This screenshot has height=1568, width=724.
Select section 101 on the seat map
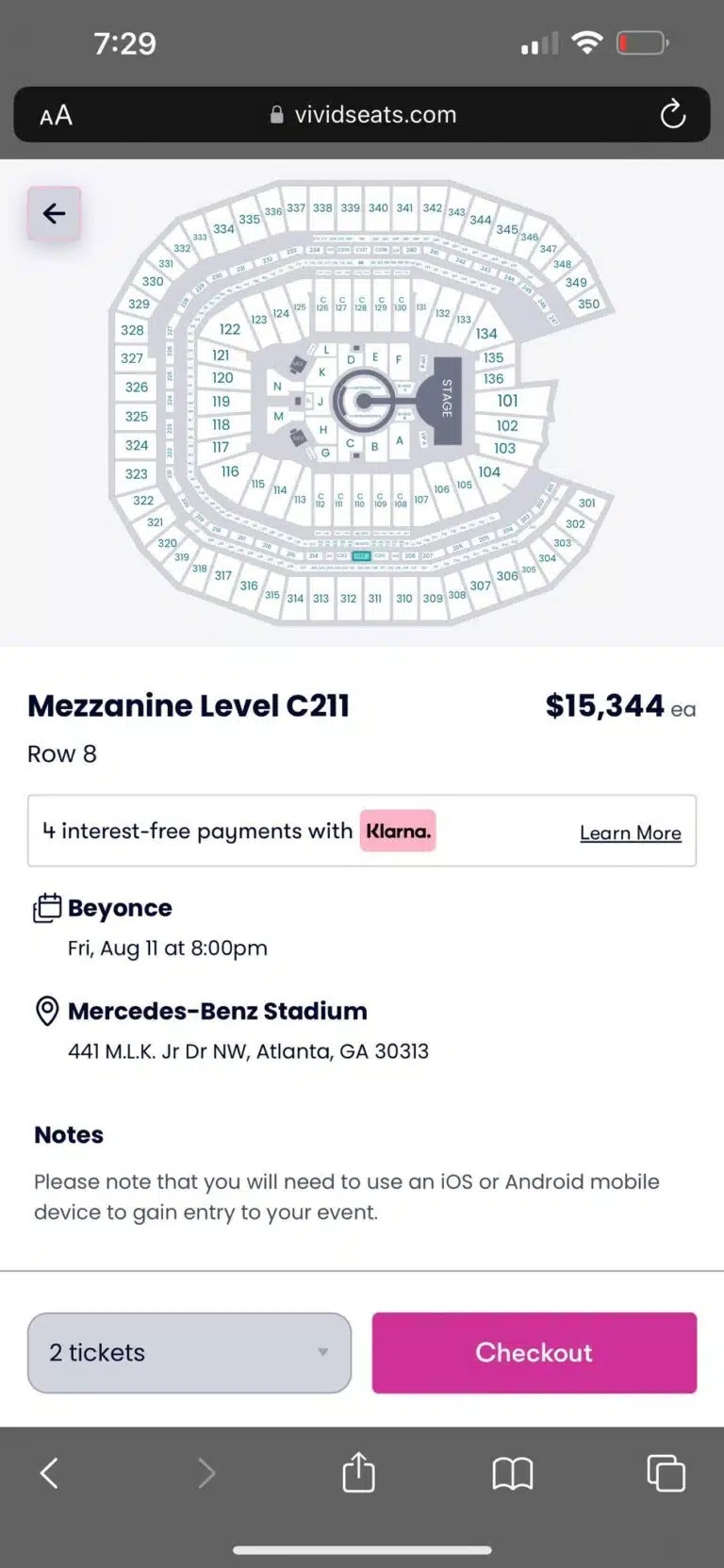[507, 401]
